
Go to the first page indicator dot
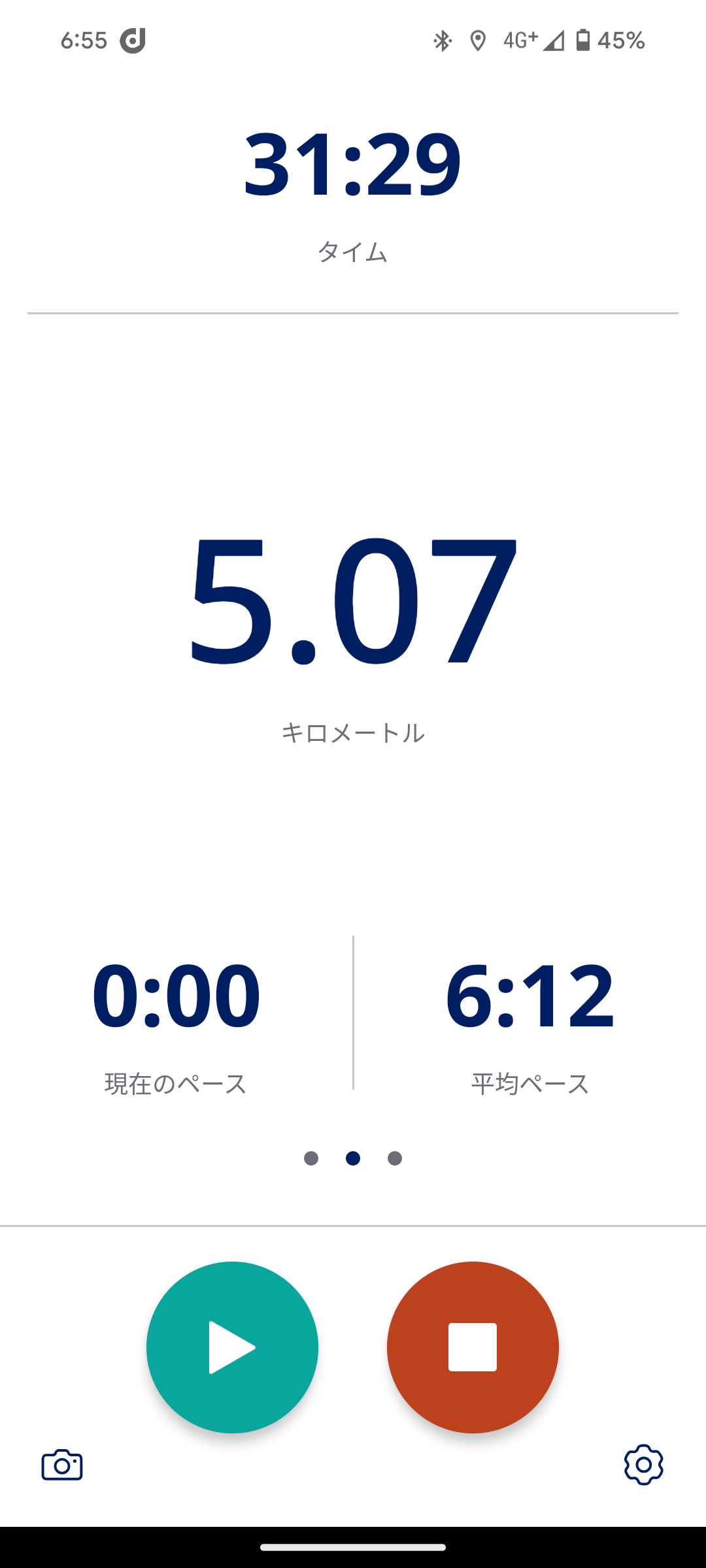pos(311,1158)
